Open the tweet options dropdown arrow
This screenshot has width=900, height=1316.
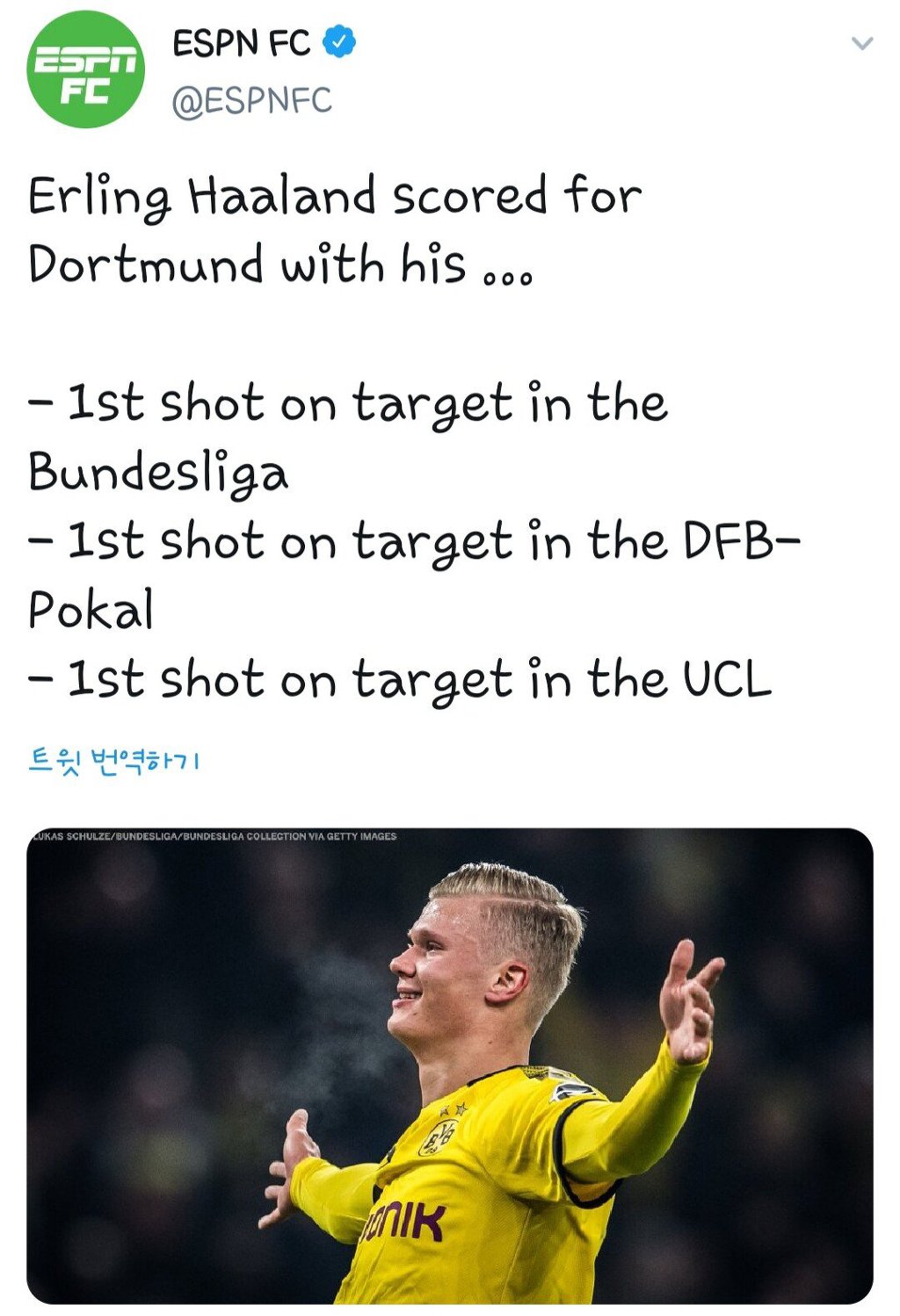(x=862, y=43)
